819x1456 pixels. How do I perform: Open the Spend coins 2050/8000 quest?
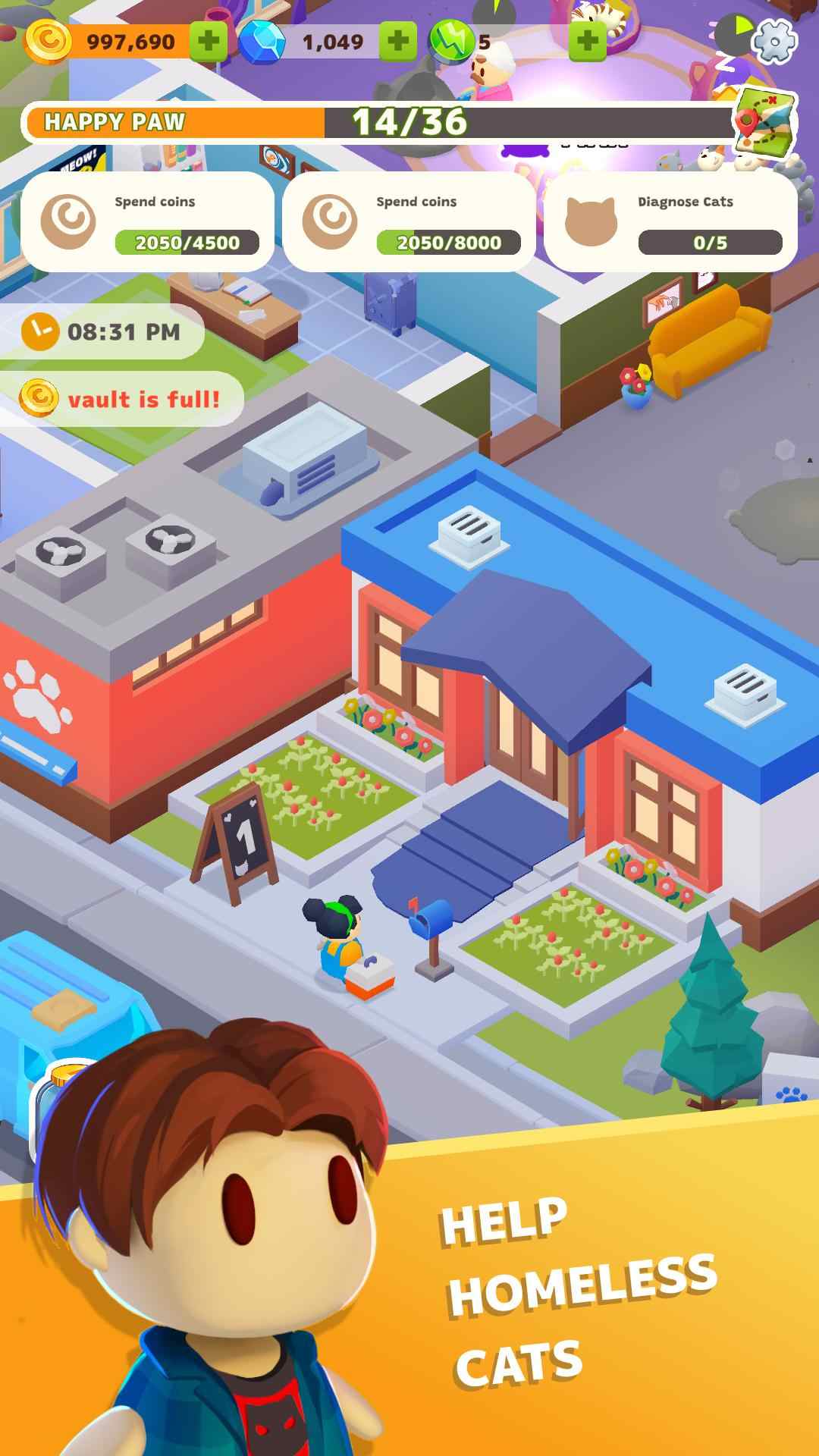pos(409,221)
